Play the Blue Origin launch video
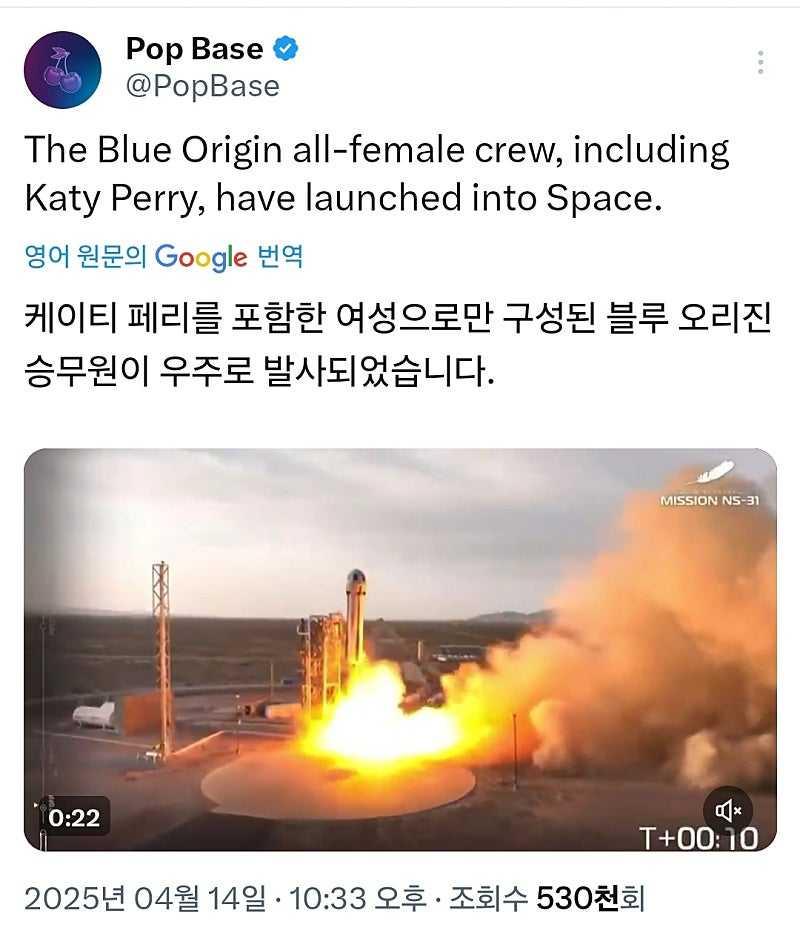 pyautogui.click(x=400, y=650)
